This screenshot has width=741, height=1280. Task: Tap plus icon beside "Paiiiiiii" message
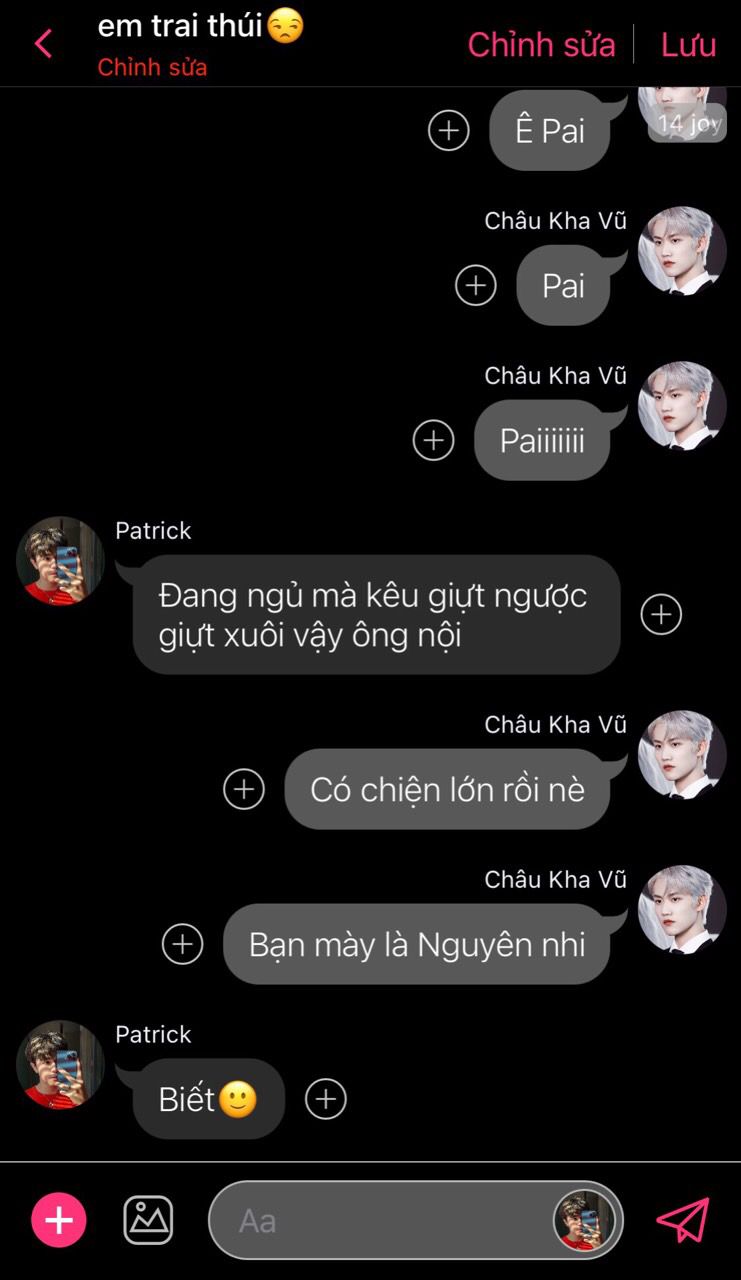433,440
